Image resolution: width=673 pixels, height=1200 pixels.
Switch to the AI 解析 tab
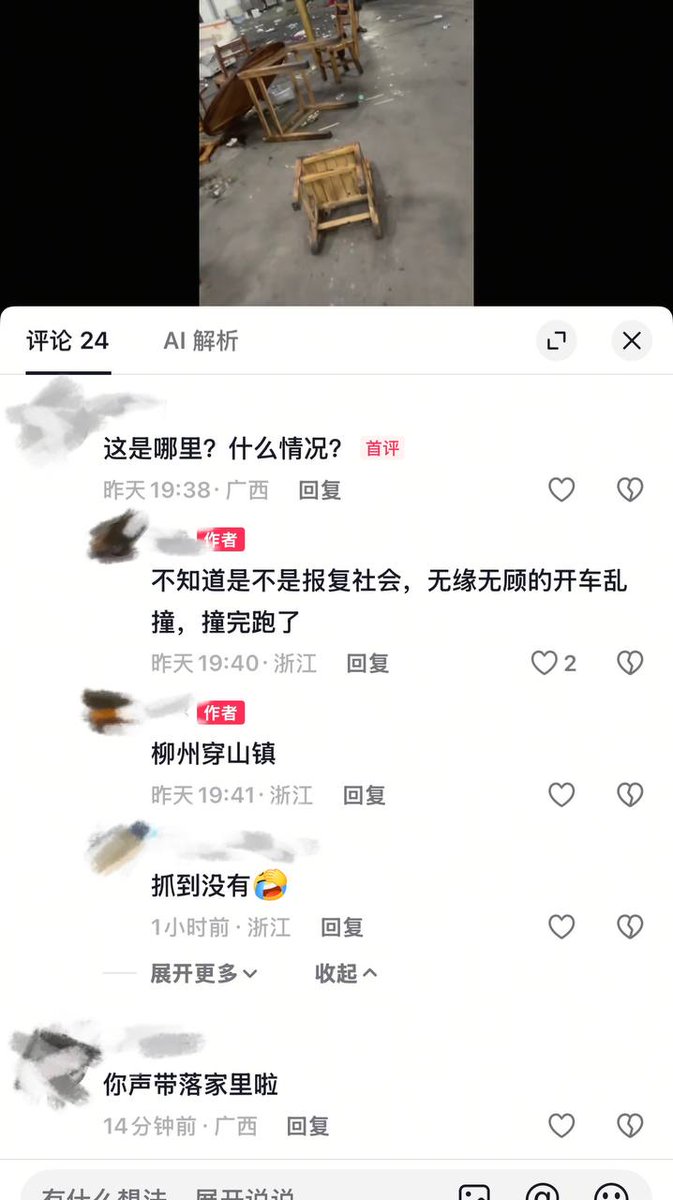201,341
